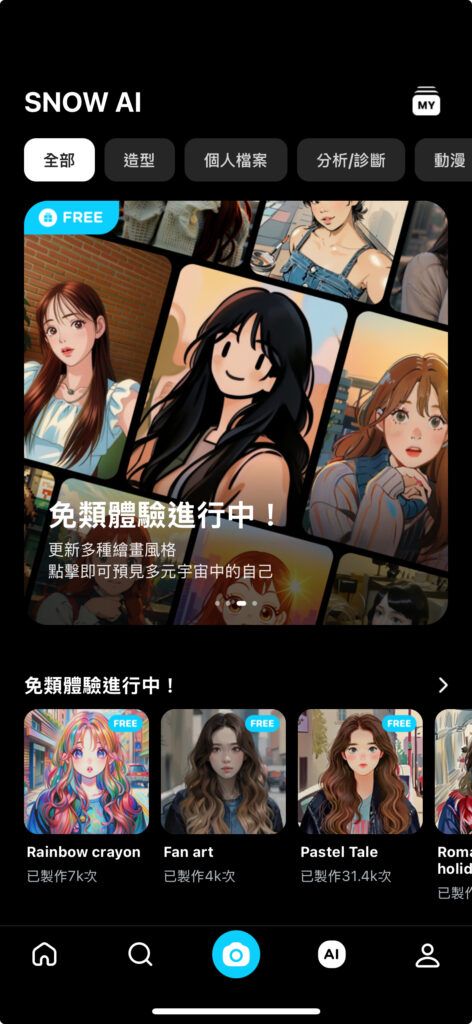Open the 分析/診斷 category
Viewport: 472px width, 1024px height.
351,160
